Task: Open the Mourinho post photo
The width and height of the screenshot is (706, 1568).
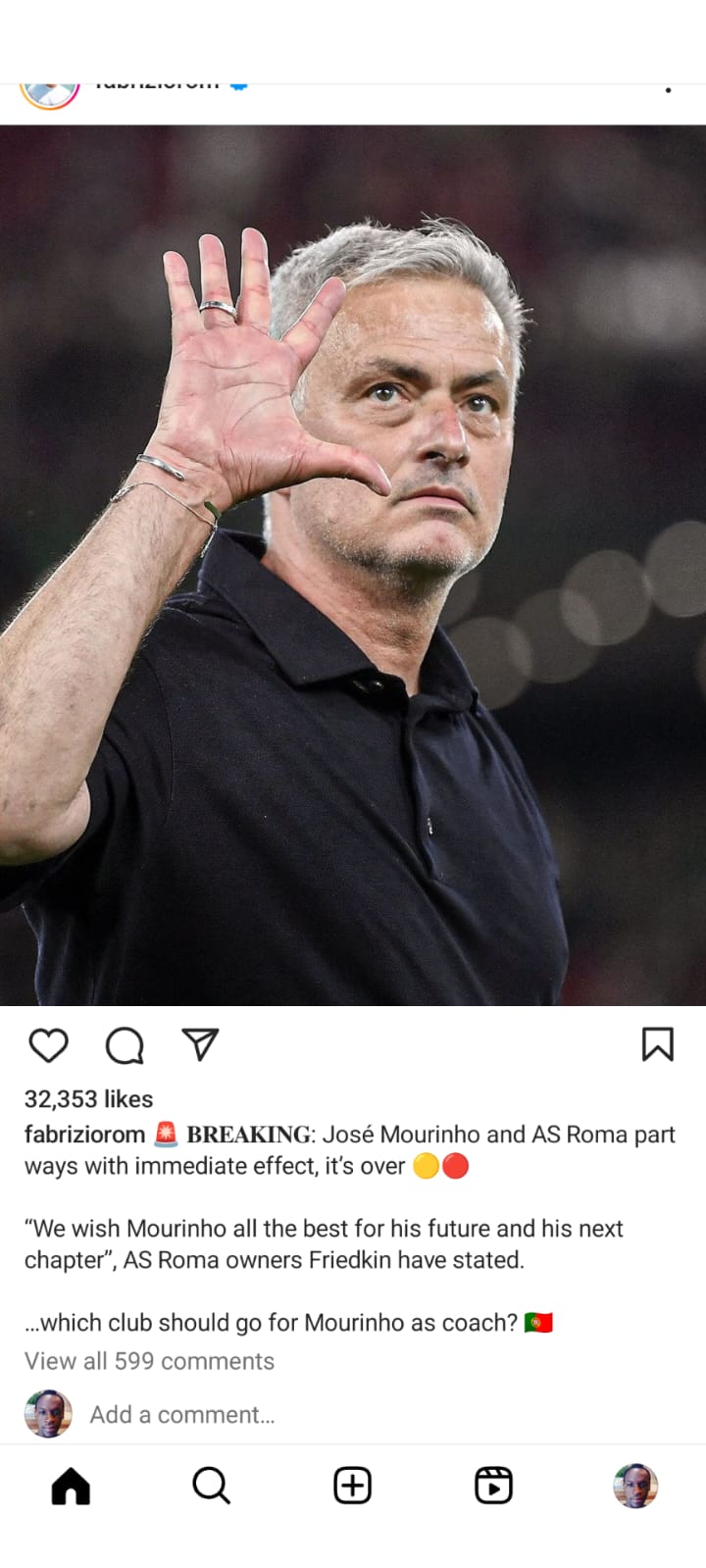Action: click(x=353, y=565)
